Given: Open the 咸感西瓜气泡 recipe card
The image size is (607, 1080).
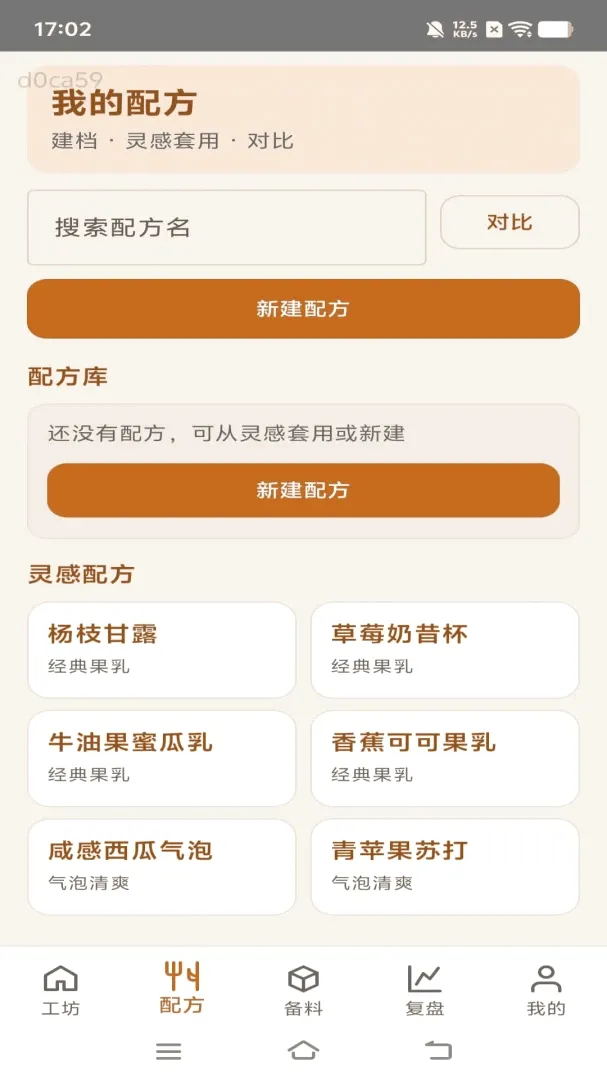Looking at the screenshot, I should (x=162, y=866).
